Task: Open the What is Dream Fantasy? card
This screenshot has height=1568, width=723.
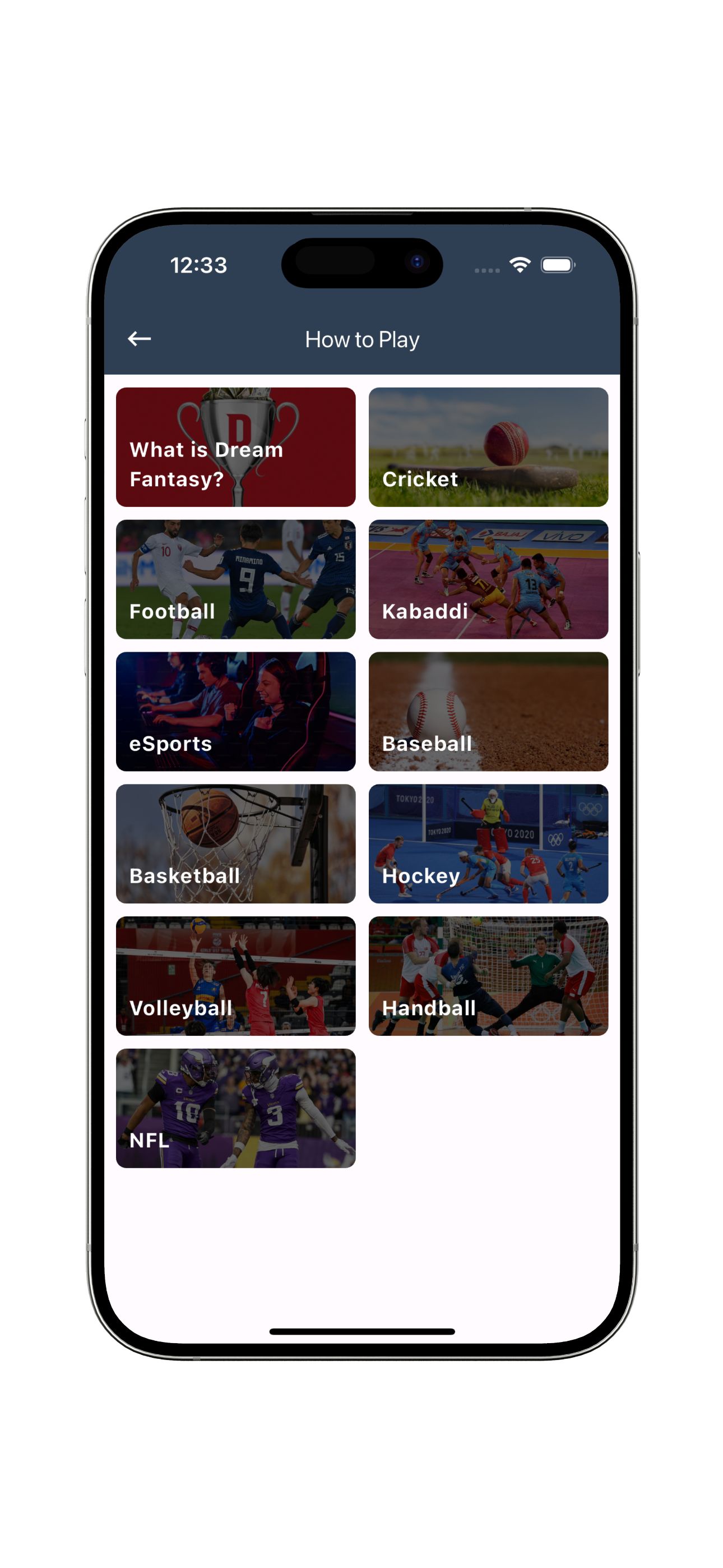Action: pyautogui.click(x=235, y=447)
